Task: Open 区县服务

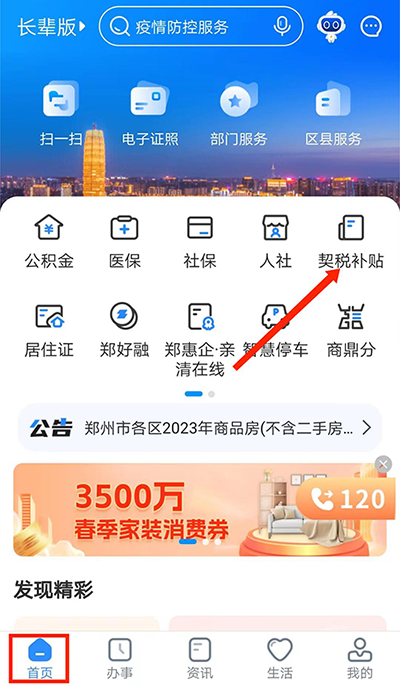Action: click(x=333, y=114)
